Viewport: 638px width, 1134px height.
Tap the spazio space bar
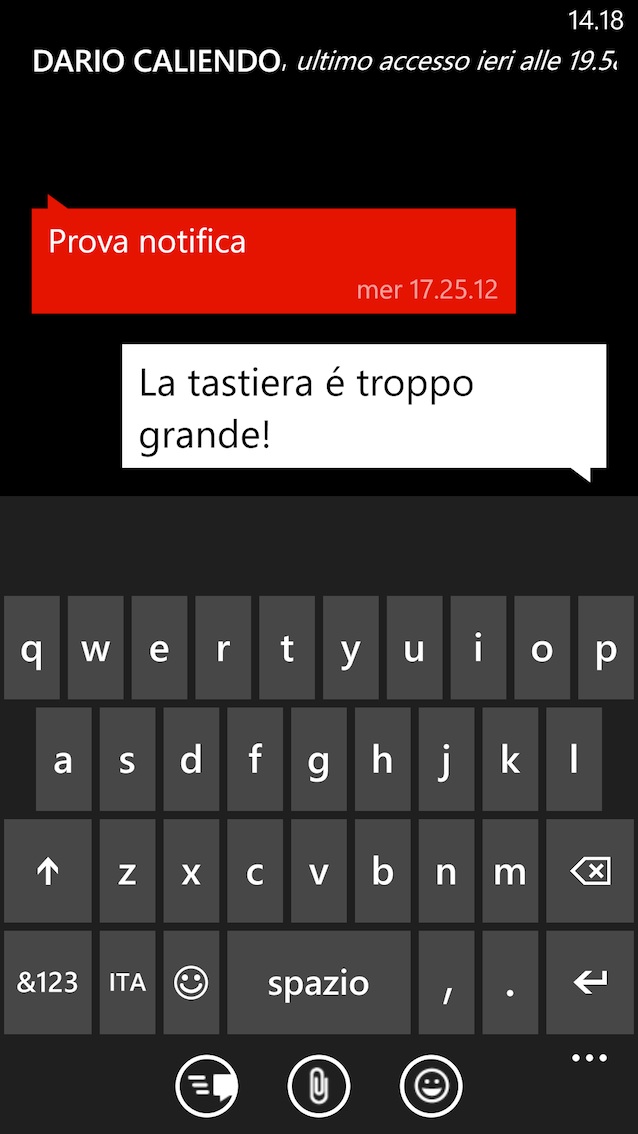(318, 983)
